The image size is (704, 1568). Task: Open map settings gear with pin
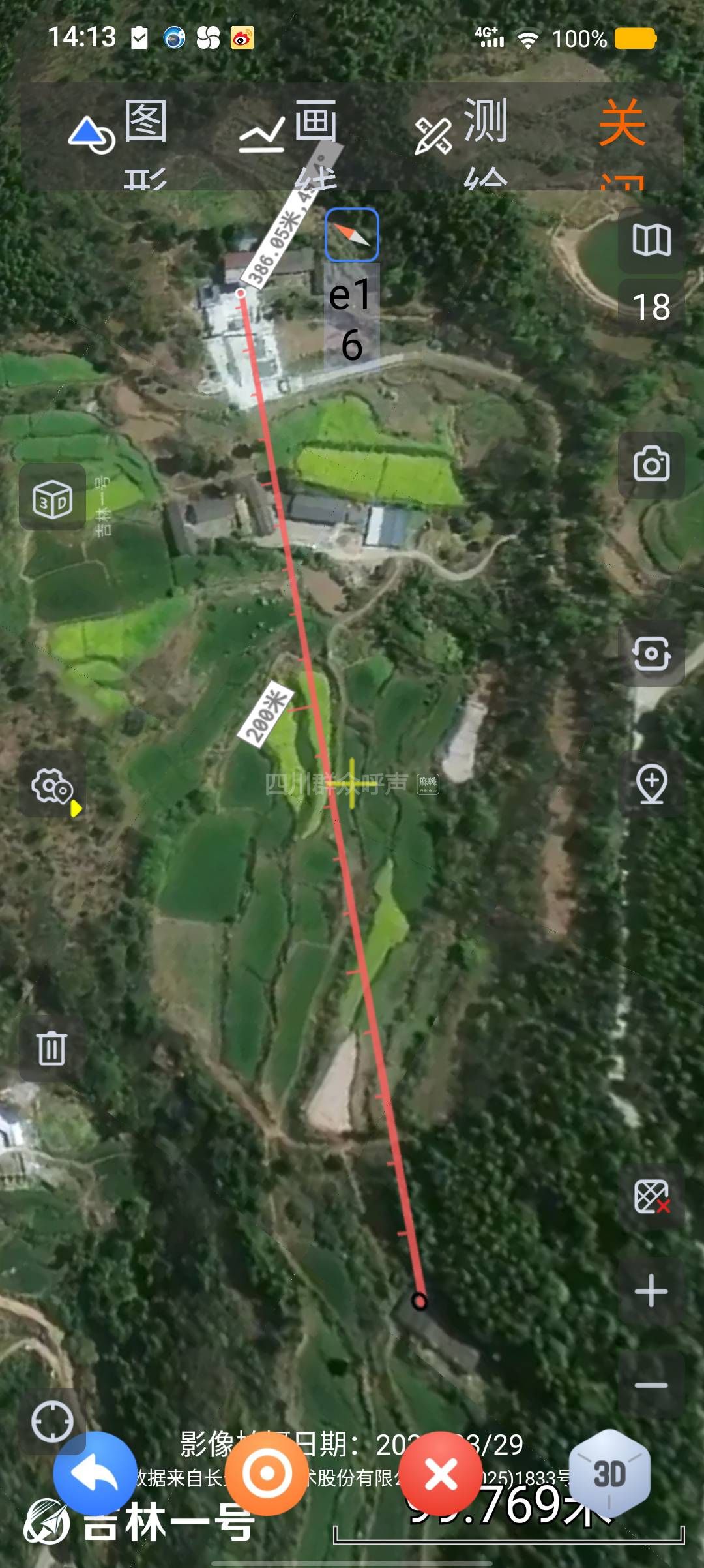pos(52,786)
